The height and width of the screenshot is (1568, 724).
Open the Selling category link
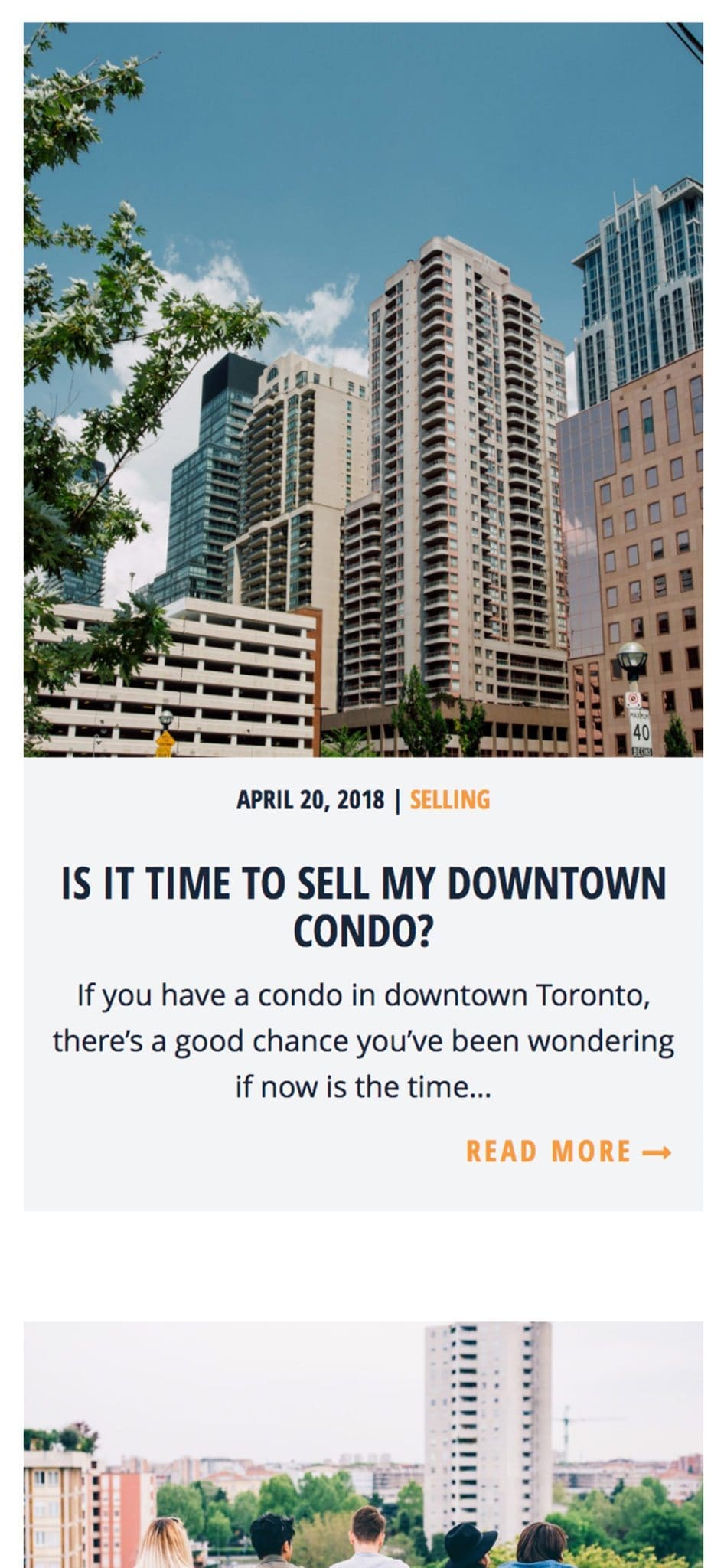point(449,800)
